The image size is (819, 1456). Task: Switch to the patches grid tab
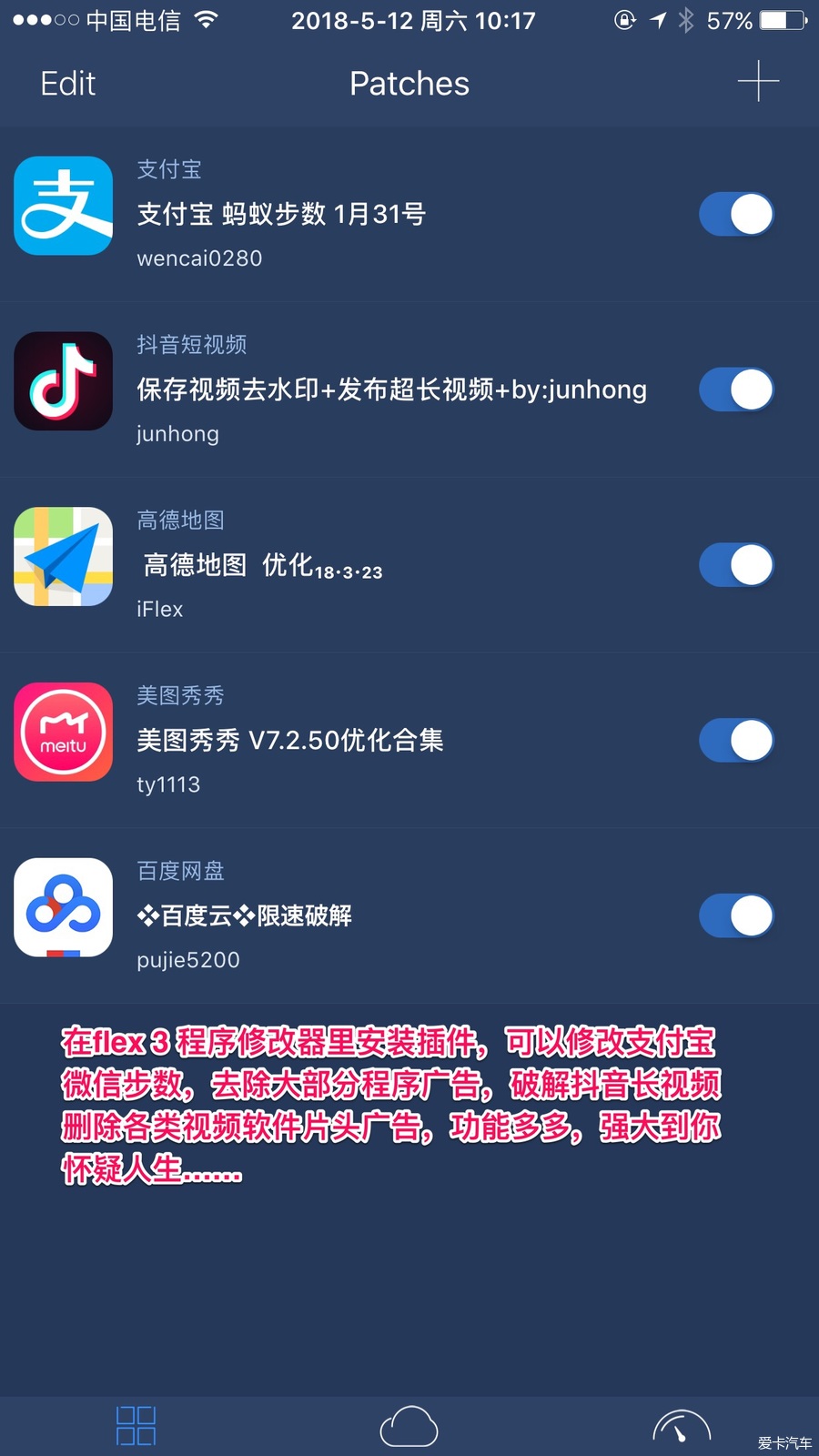coord(136,1425)
